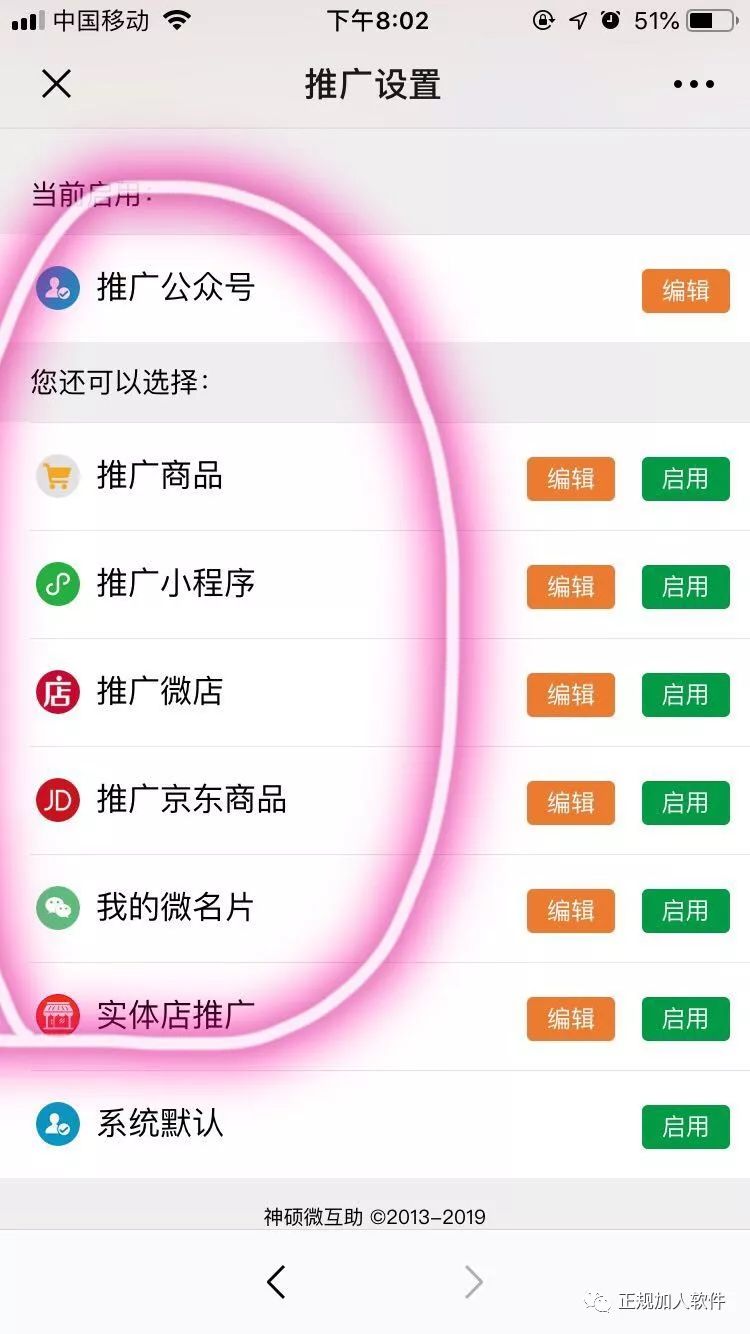This screenshot has width=750, height=1334.
Task: Edit 我的微名片
Action: point(570,911)
